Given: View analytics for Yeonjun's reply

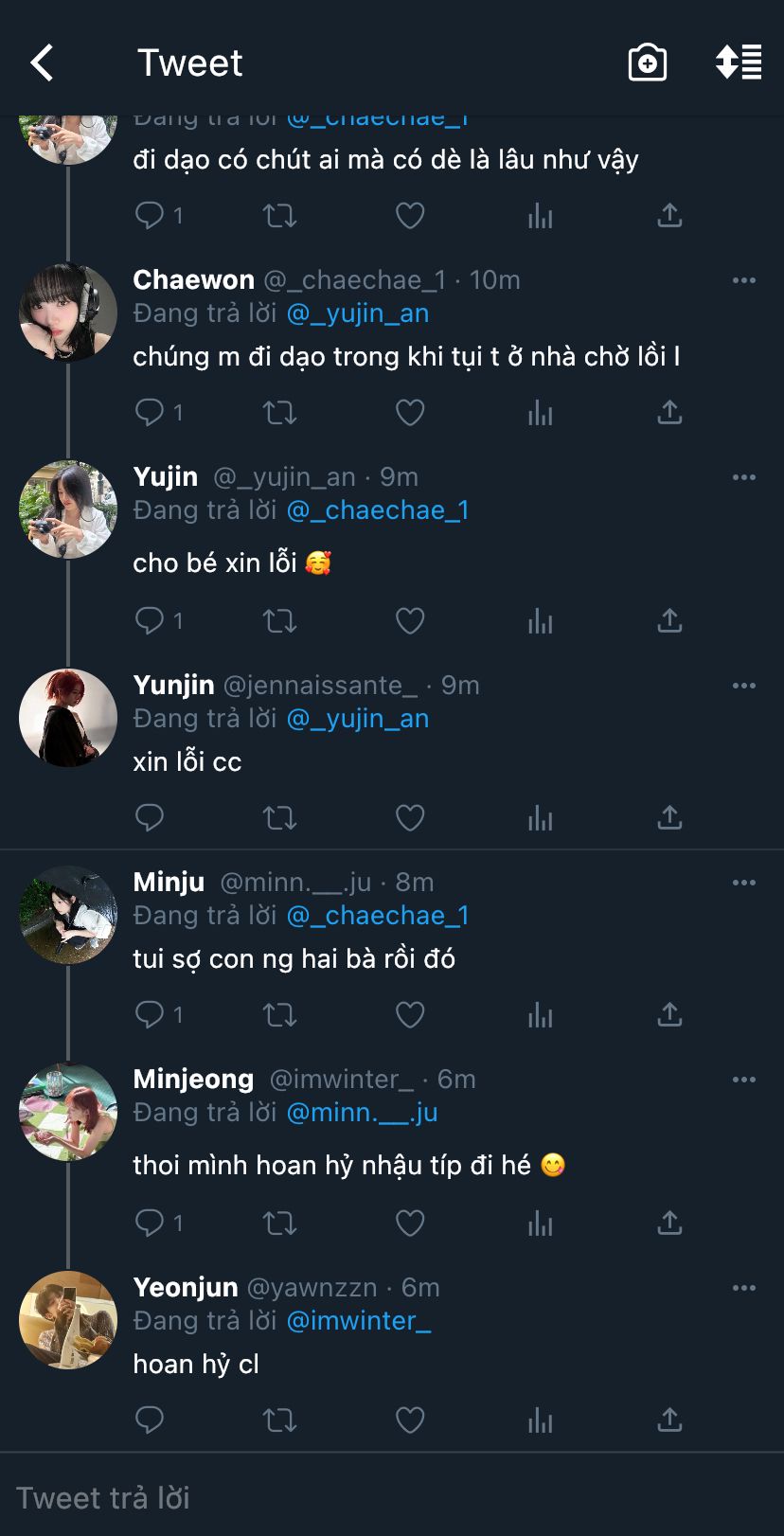Looking at the screenshot, I should [540, 1420].
